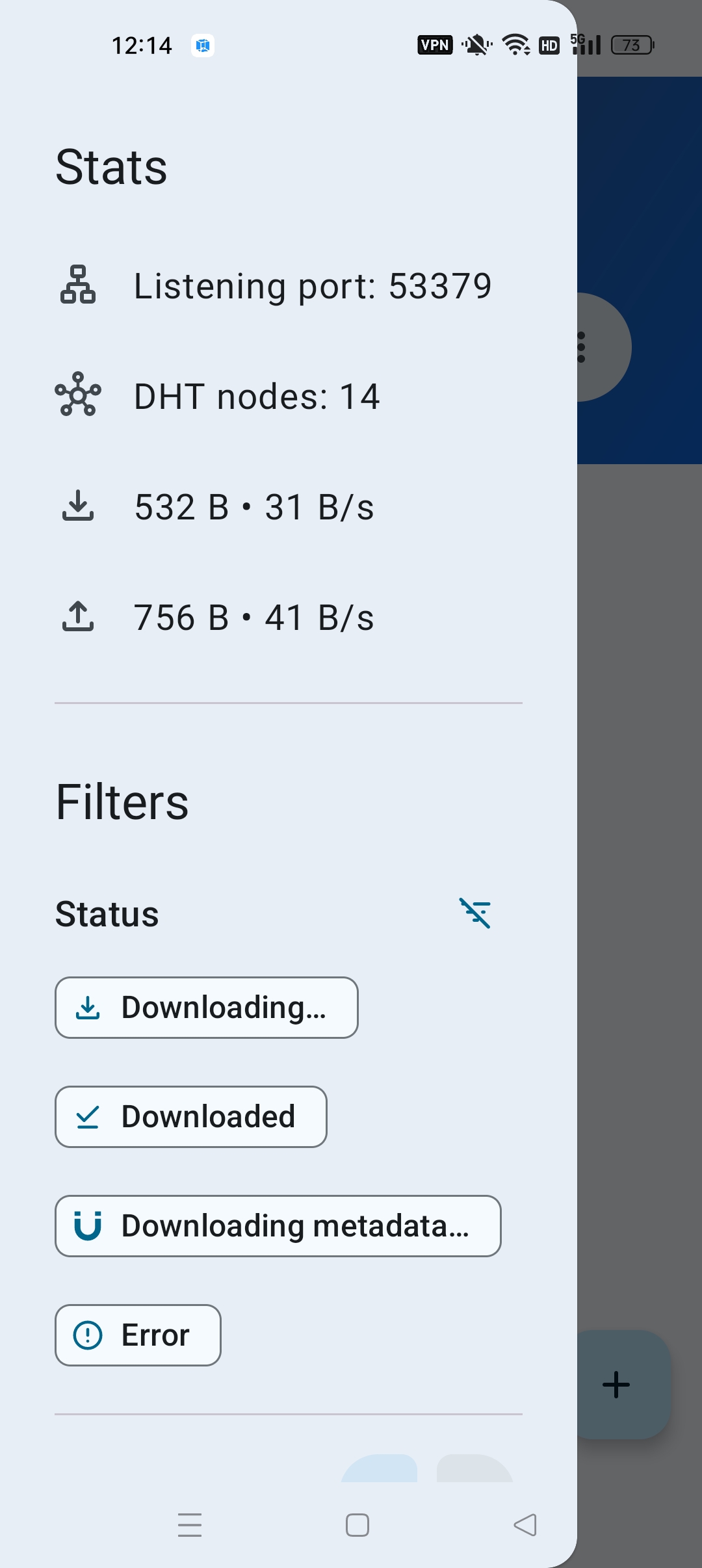The width and height of the screenshot is (702, 1568).
Task: Select the Downloading… filter chip
Action: tap(207, 1008)
